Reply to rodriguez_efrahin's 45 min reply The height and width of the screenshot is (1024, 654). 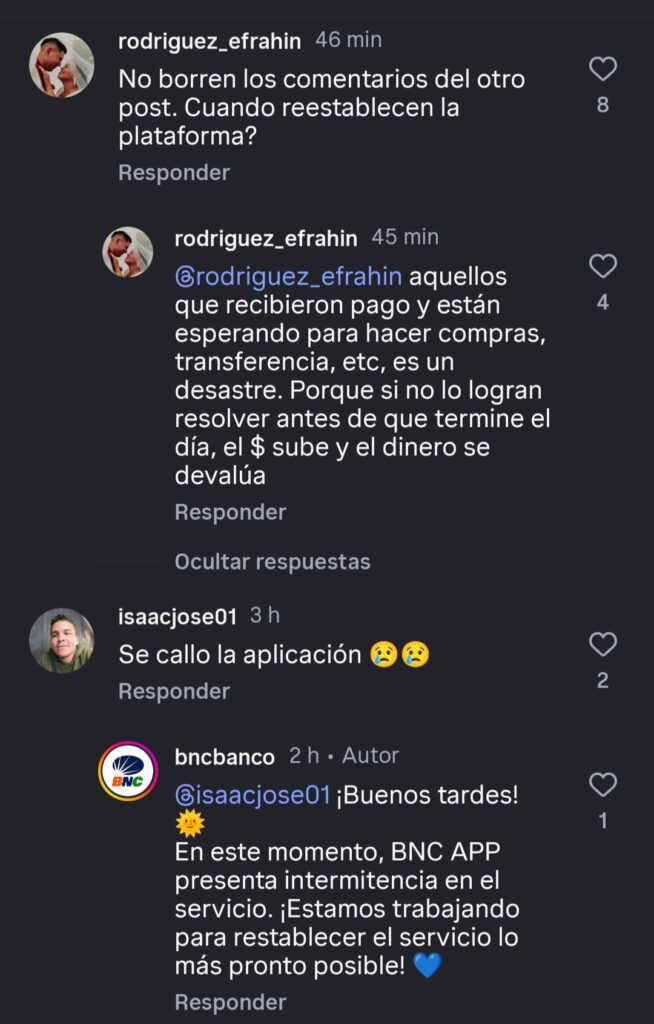point(230,512)
